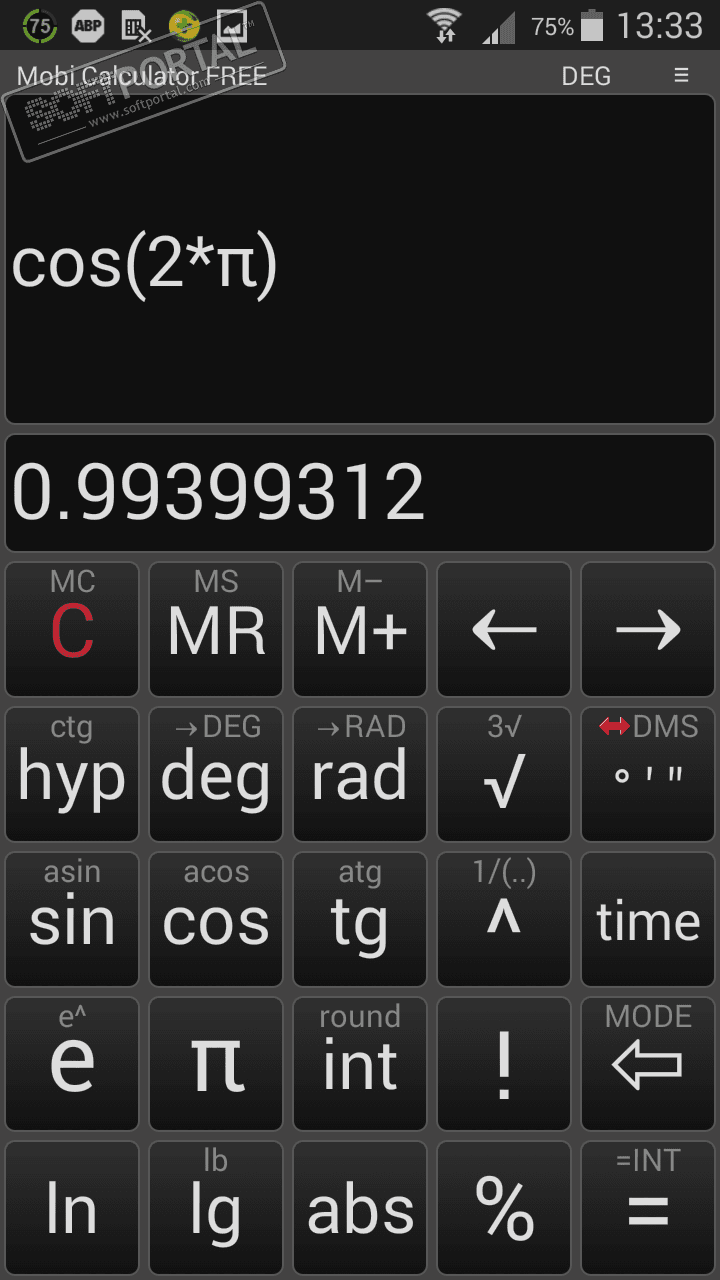Viewport: 720px width, 1280px height.
Task: Open the menu icon beside DEG
Action: click(681, 76)
